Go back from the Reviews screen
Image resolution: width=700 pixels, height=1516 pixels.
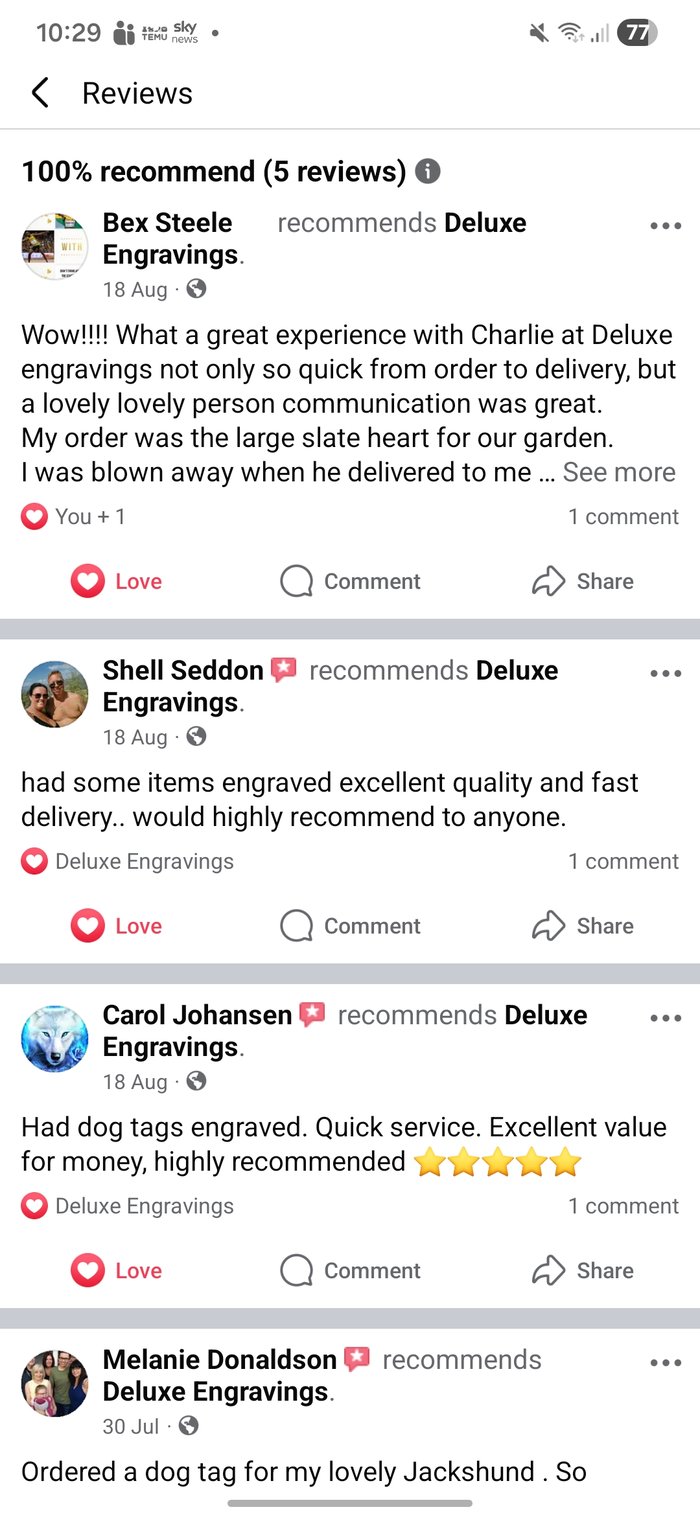coord(40,93)
